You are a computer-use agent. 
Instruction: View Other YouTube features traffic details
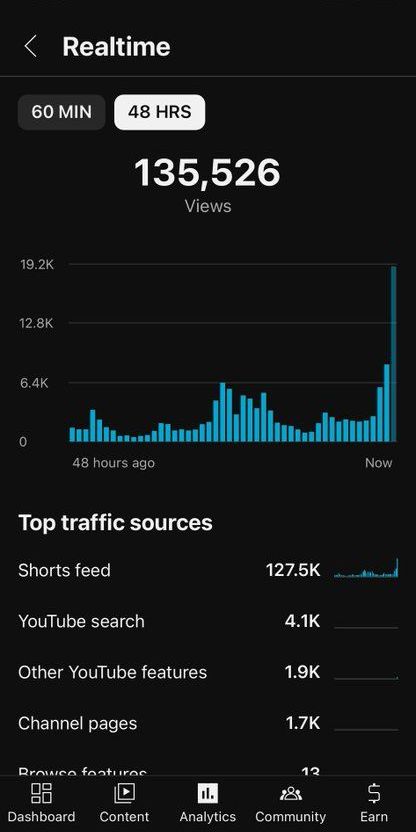point(208,672)
